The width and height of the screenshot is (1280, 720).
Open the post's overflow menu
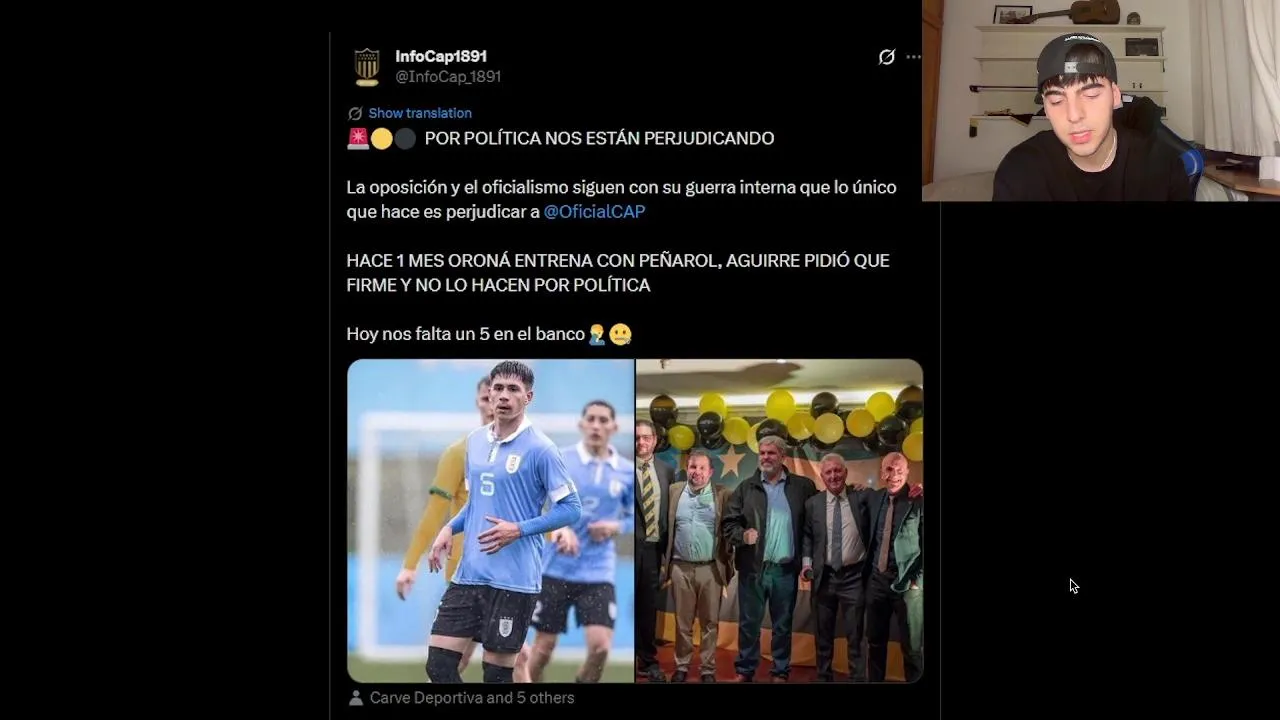click(x=913, y=57)
